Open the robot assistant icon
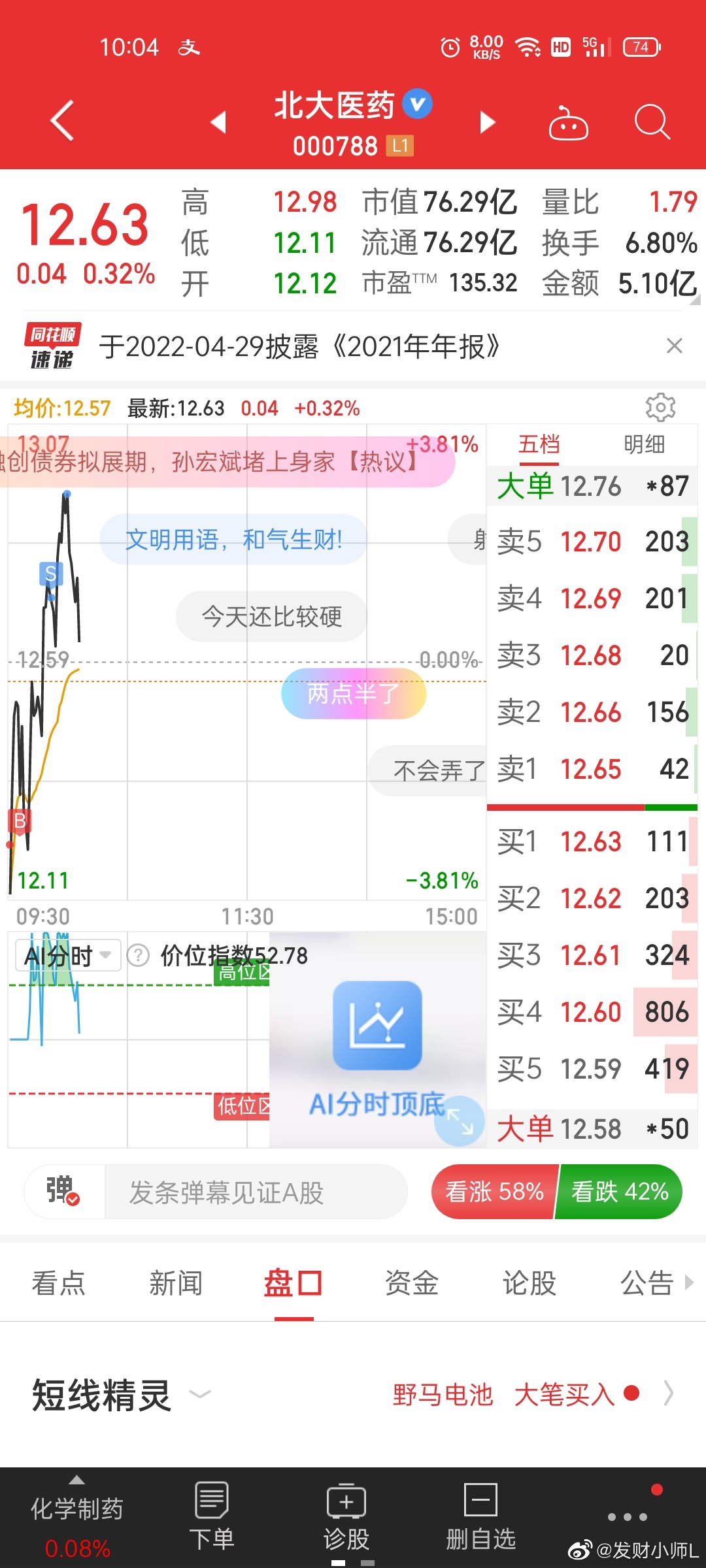This screenshot has width=706, height=1568. [x=568, y=122]
